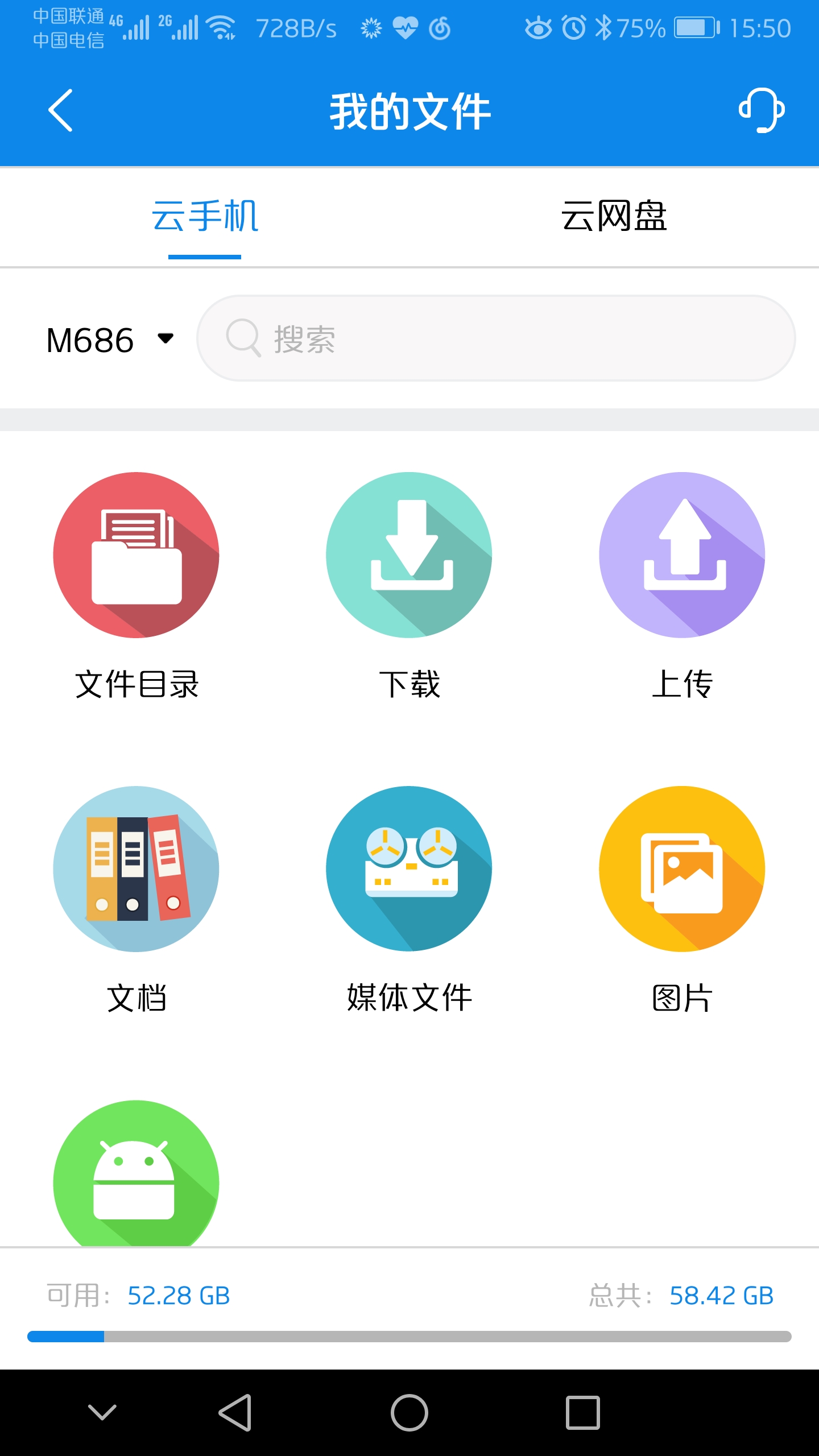Select the 云手机 tab
Screen dimensions: 819x1456
pyautogui.click(x=205, y=217)
